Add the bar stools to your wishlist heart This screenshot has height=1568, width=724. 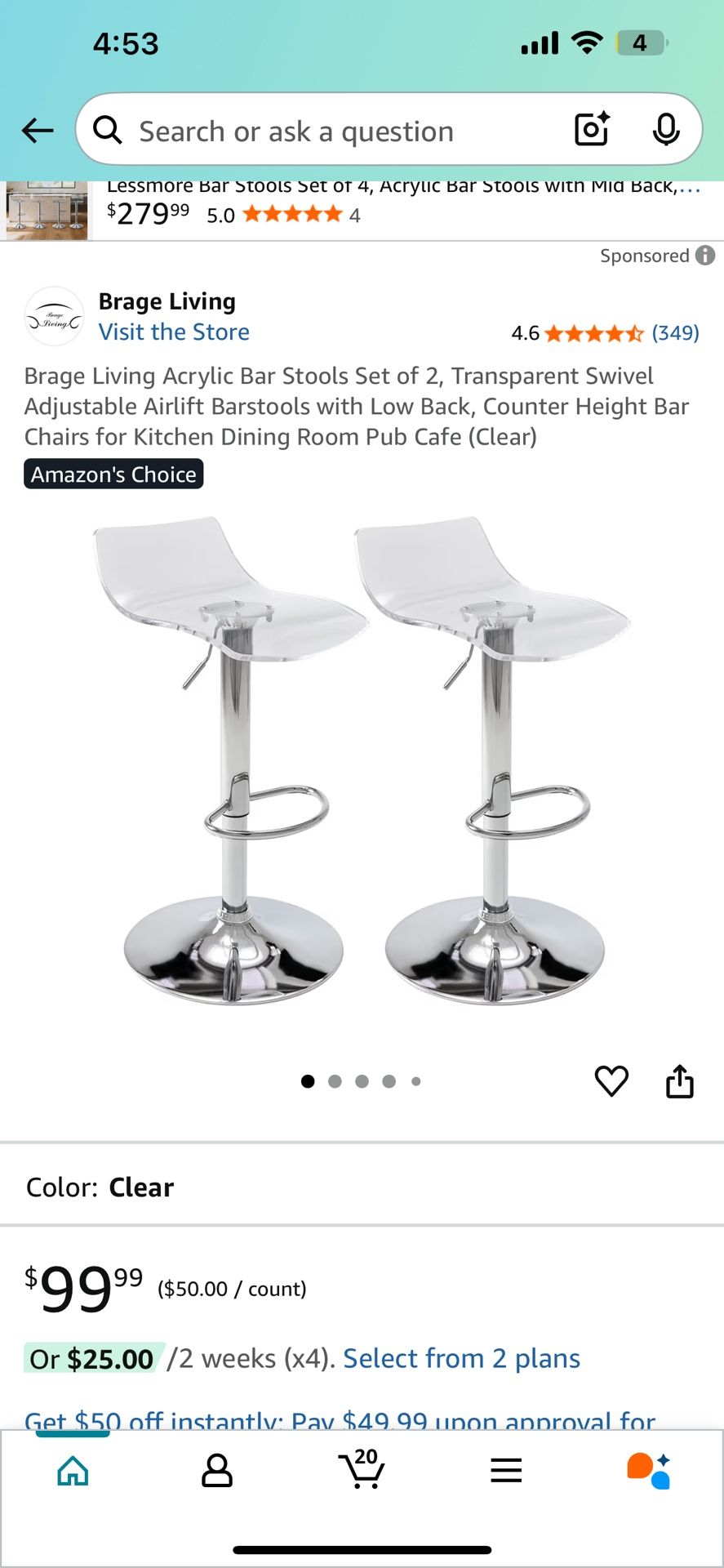[612, 1081]
